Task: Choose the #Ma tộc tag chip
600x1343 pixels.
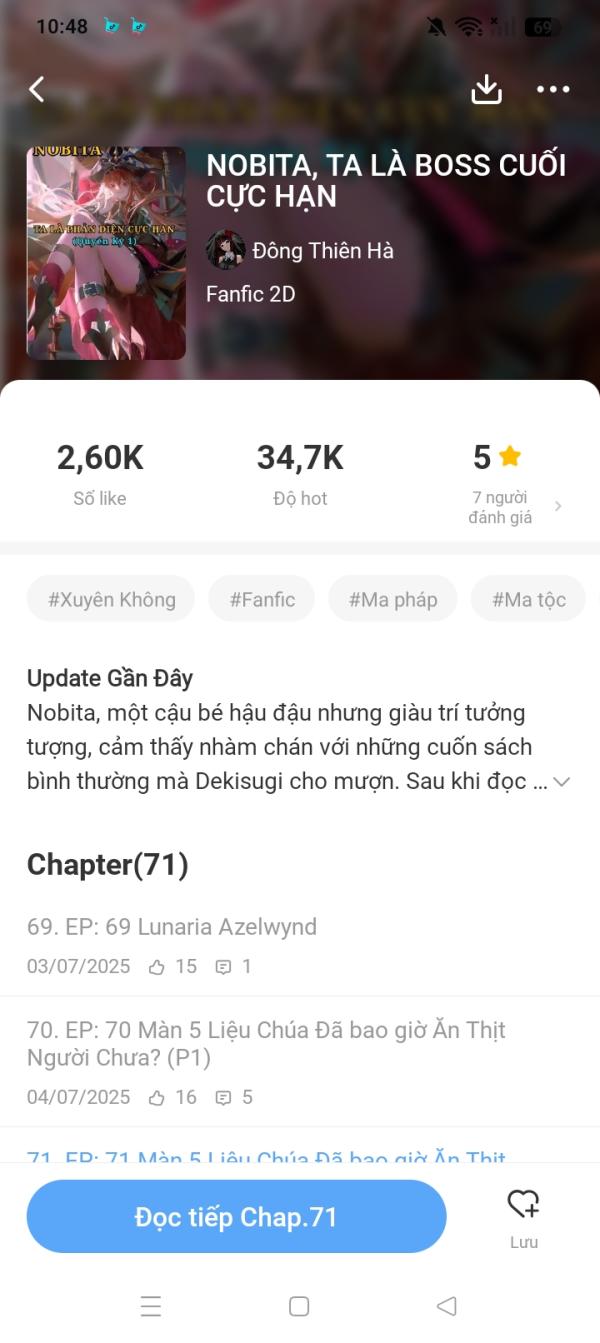Action: click(528, 599)
